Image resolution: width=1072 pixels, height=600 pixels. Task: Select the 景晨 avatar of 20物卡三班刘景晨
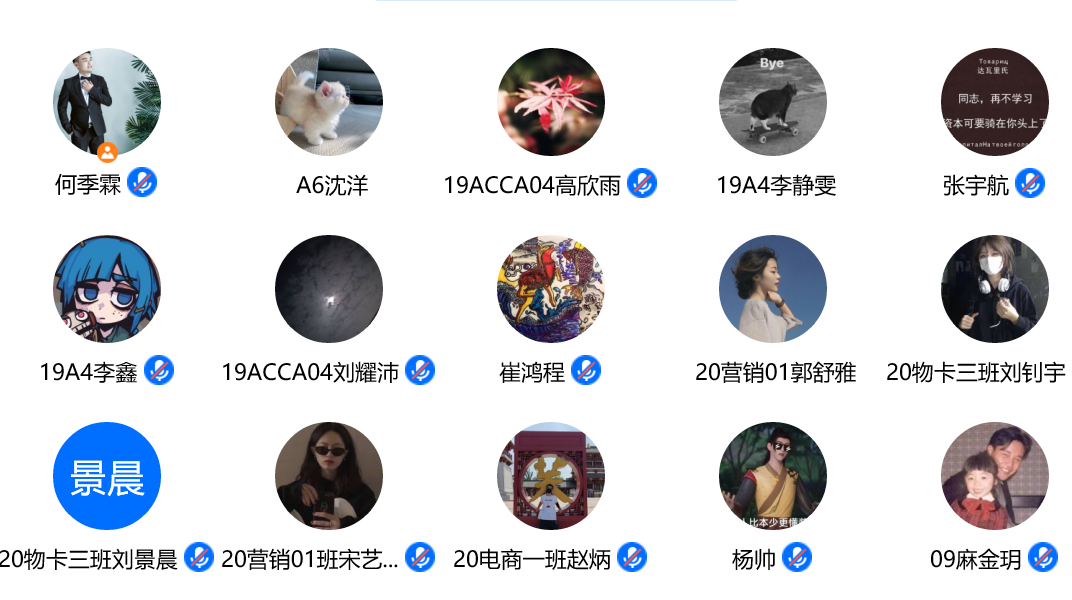(x=107, y=476)
